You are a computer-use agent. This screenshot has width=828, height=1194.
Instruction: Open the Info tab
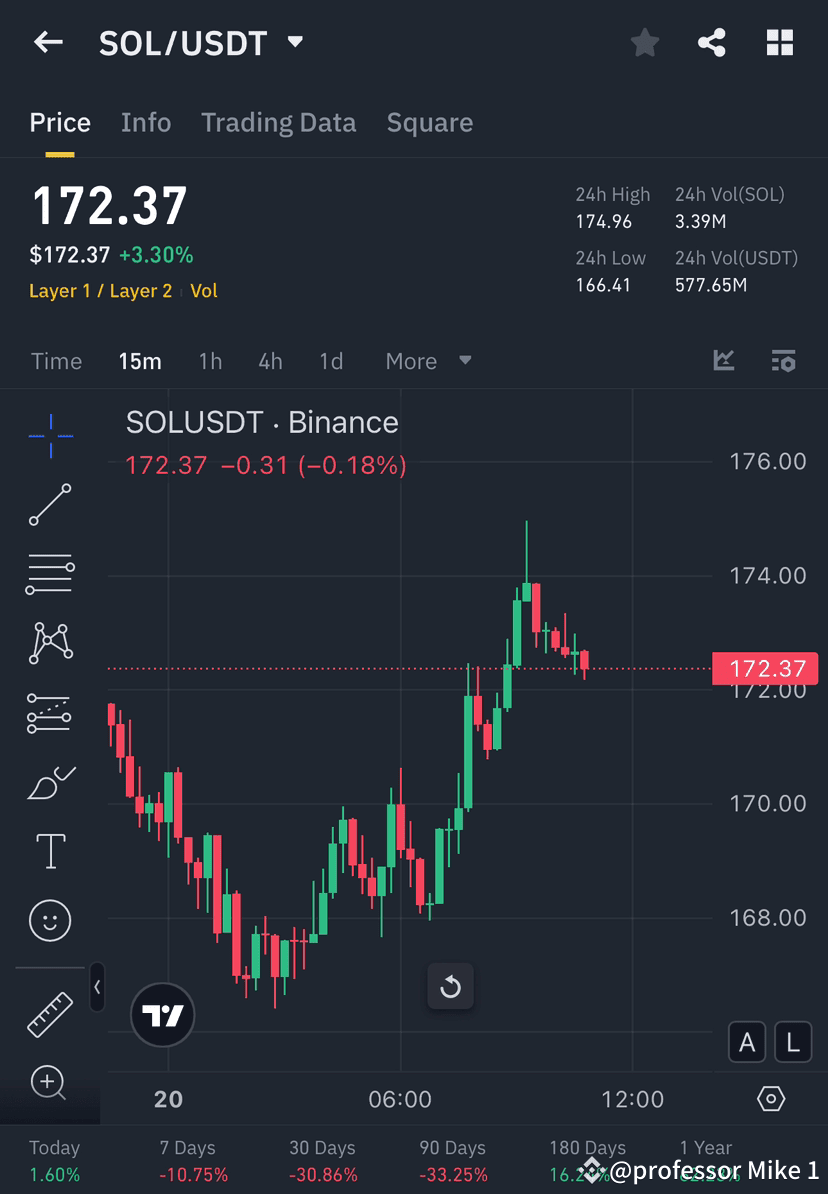click(x=146, y=122)
